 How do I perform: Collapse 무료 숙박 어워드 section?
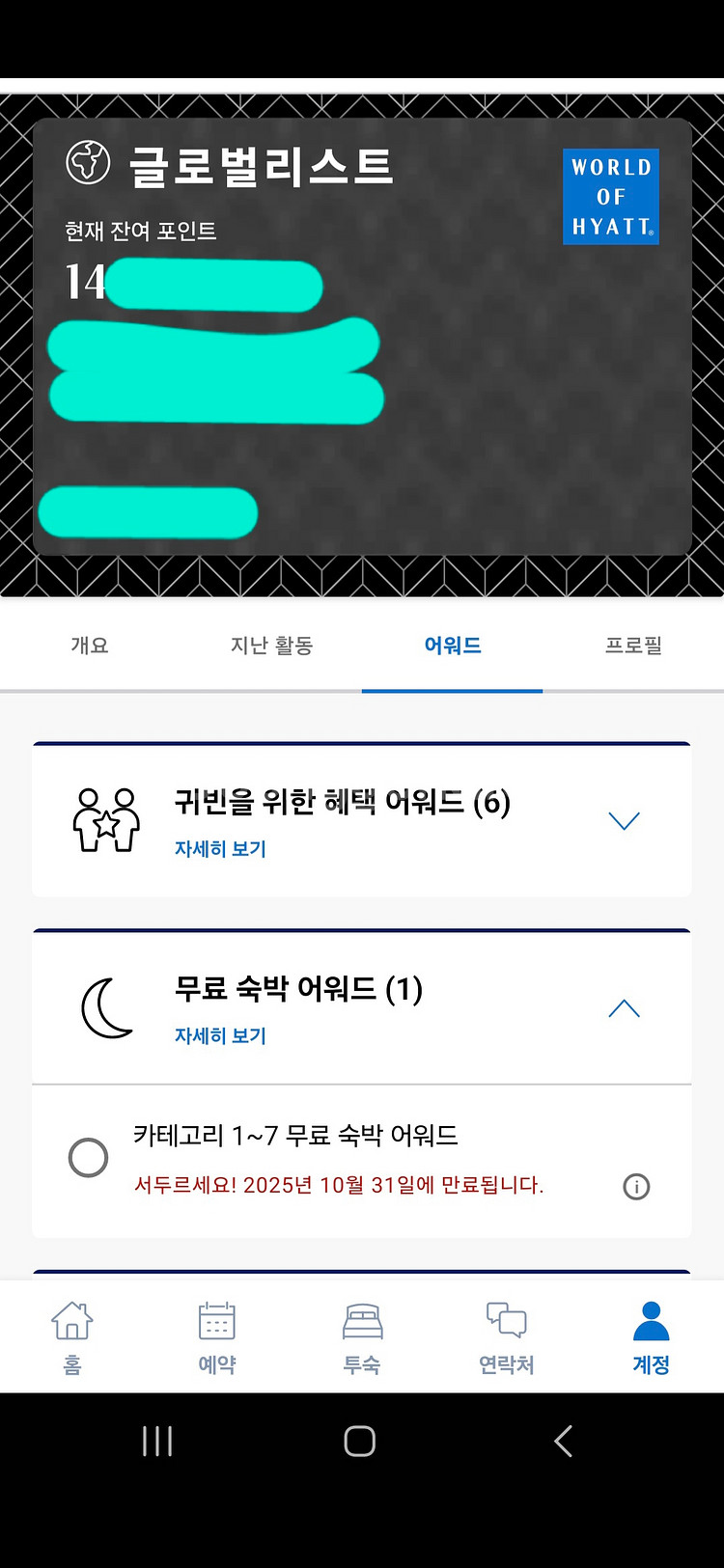tap(624, 1008)
